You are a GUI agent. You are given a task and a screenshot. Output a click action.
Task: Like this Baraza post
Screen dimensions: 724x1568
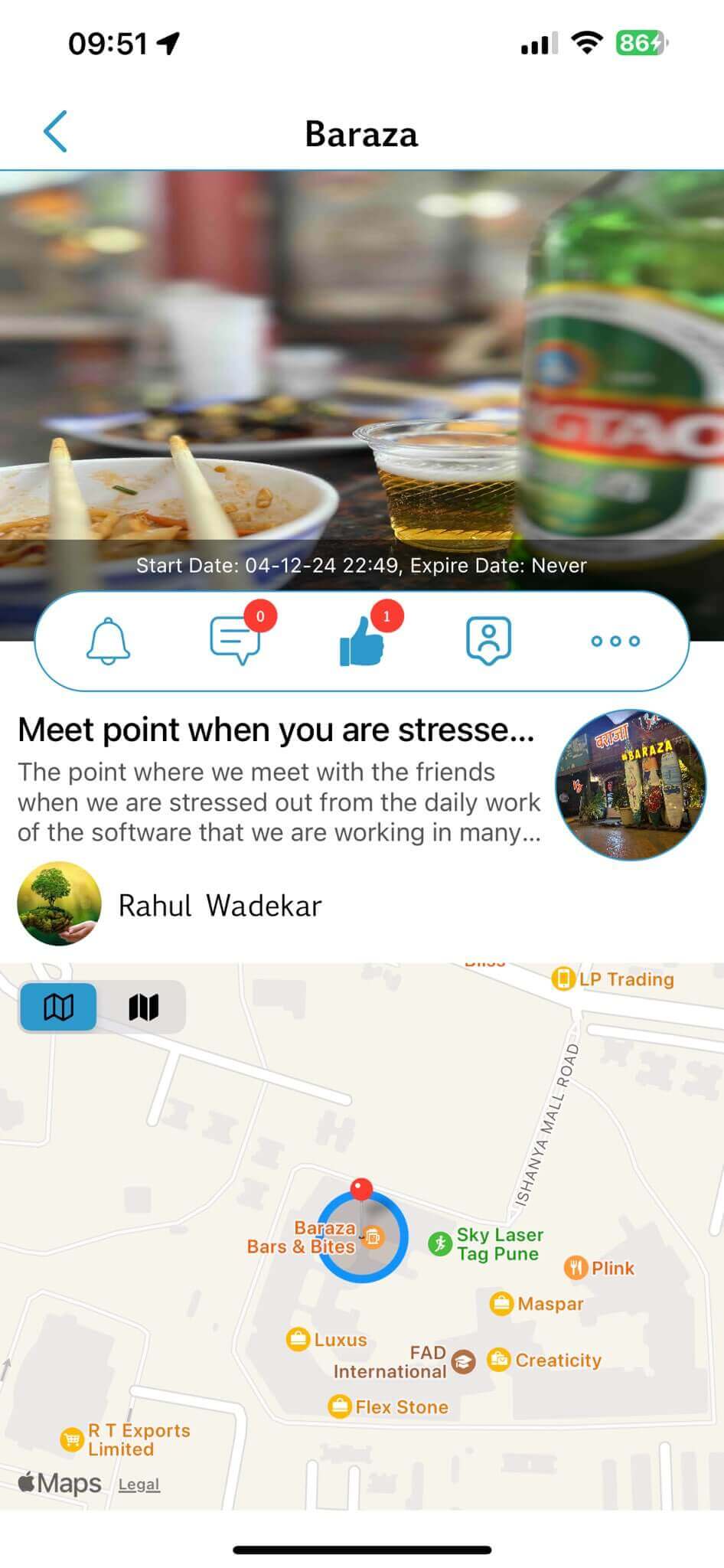[x=361, y=643]
